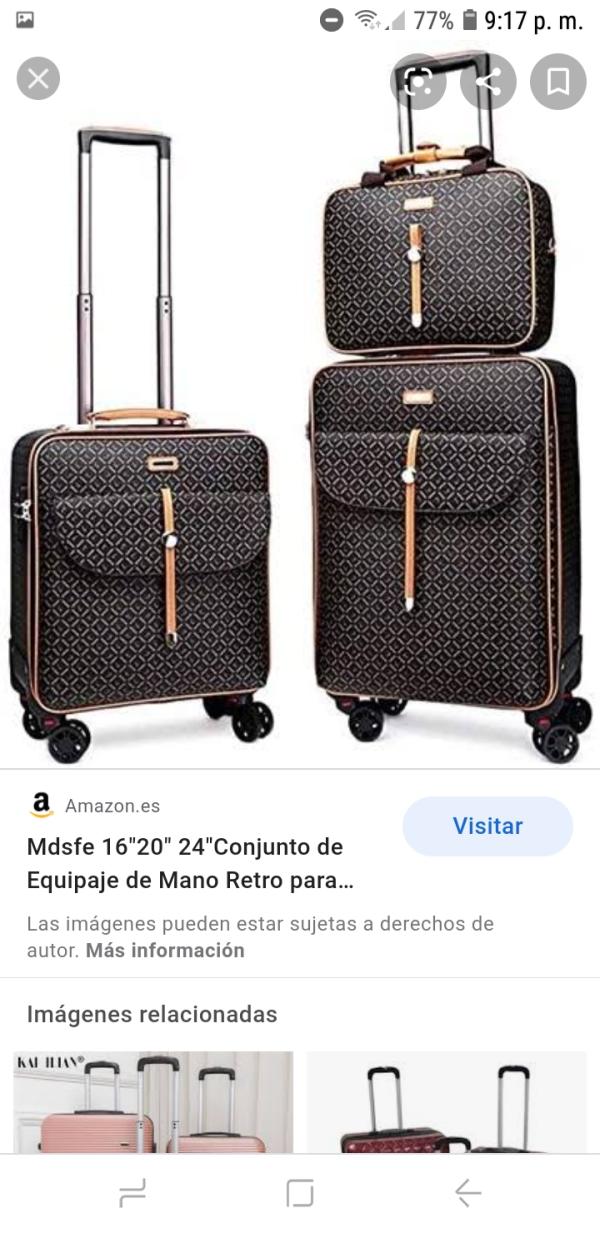This screenshot has width=600, height=1233.
Task: Search this image with Lens
Action: click(418, 82)
